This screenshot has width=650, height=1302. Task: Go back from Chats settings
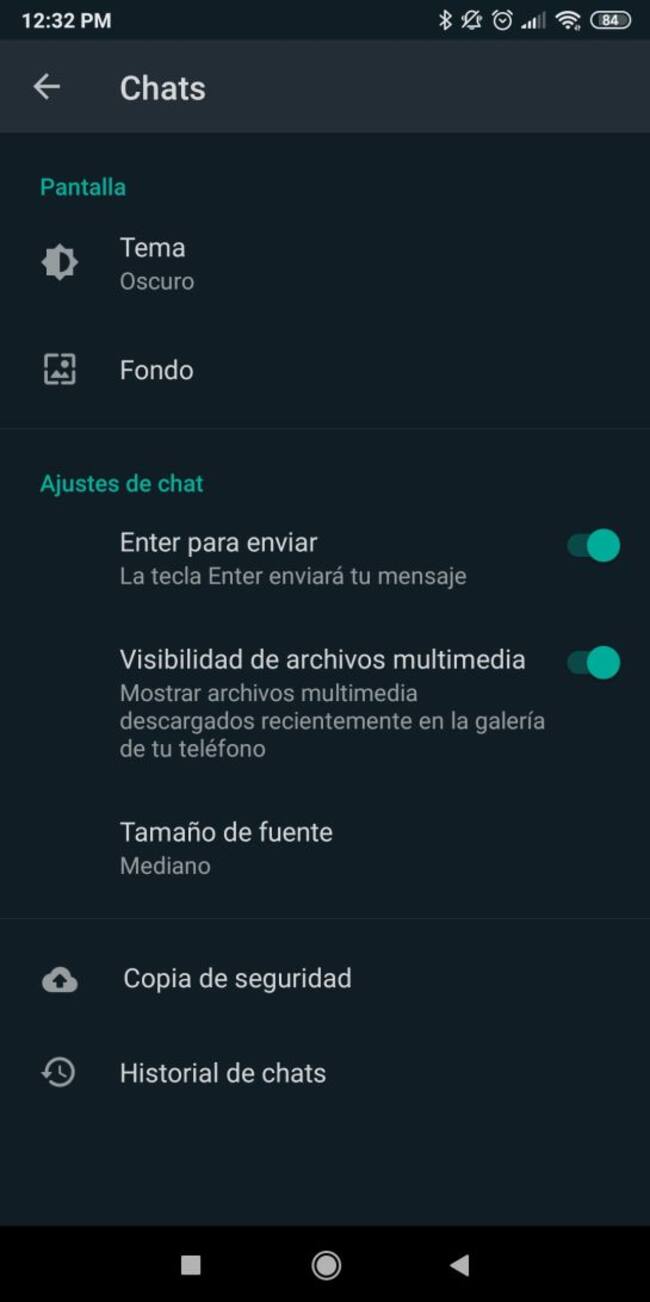click(47, 88)
